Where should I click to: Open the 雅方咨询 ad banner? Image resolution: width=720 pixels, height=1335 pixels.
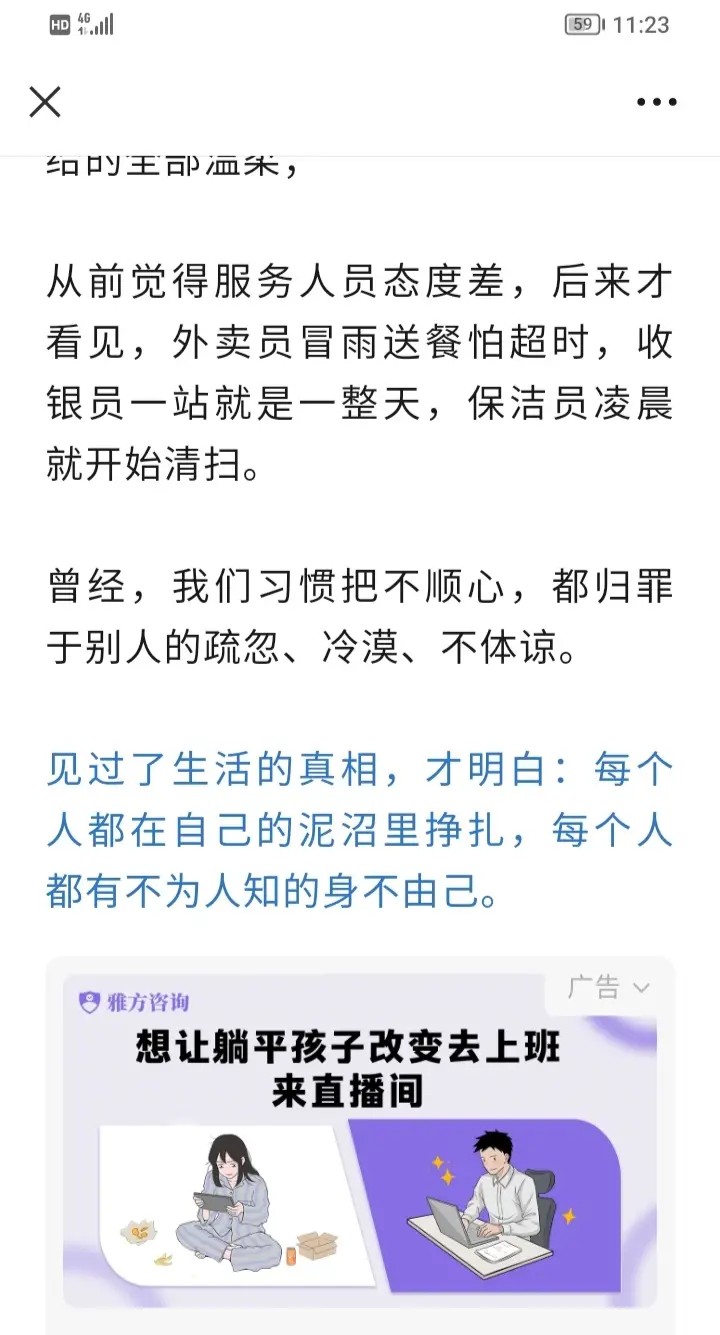click(360, 1150)
